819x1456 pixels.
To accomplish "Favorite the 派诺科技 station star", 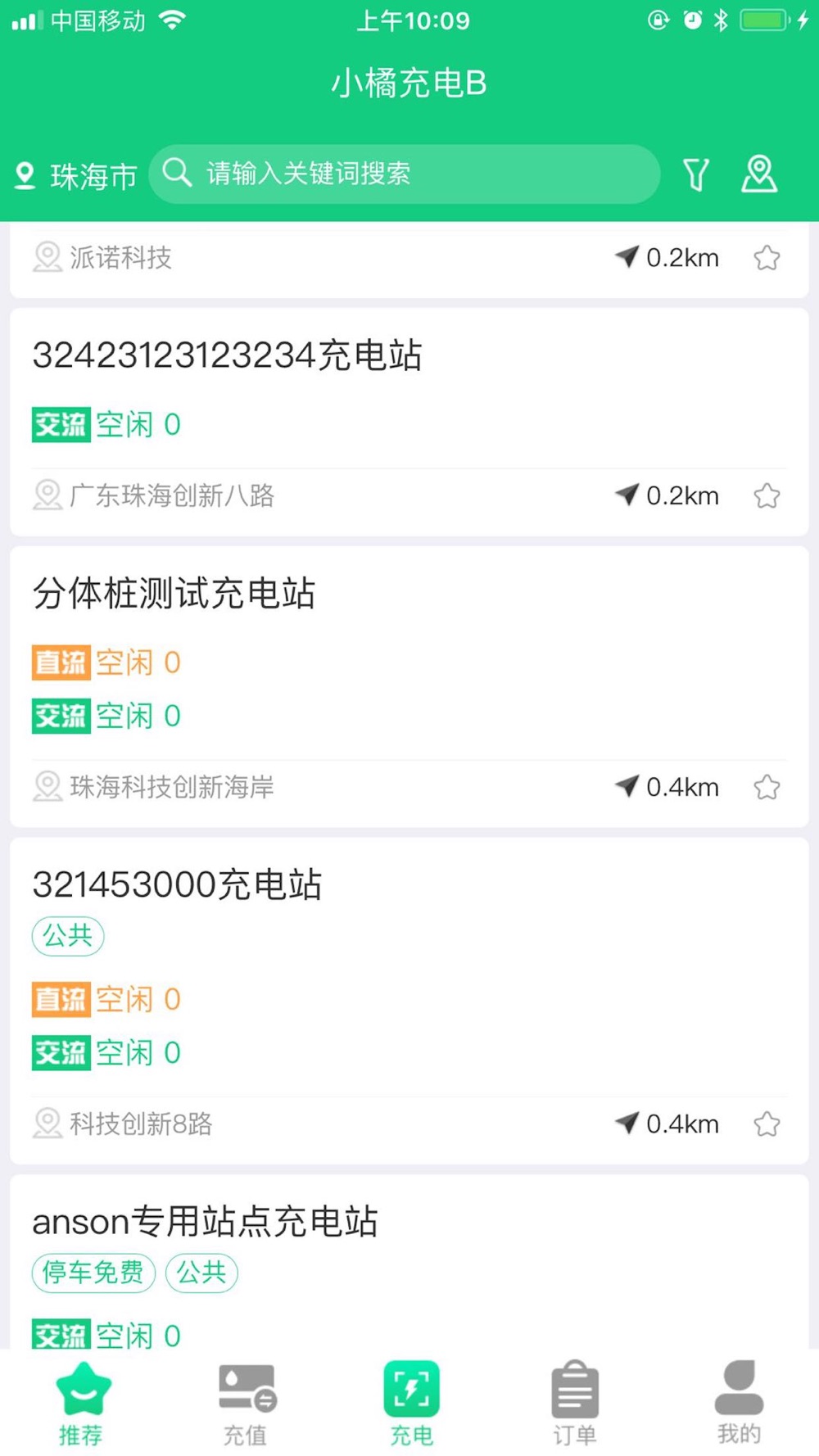I will [x=767, y=258].
